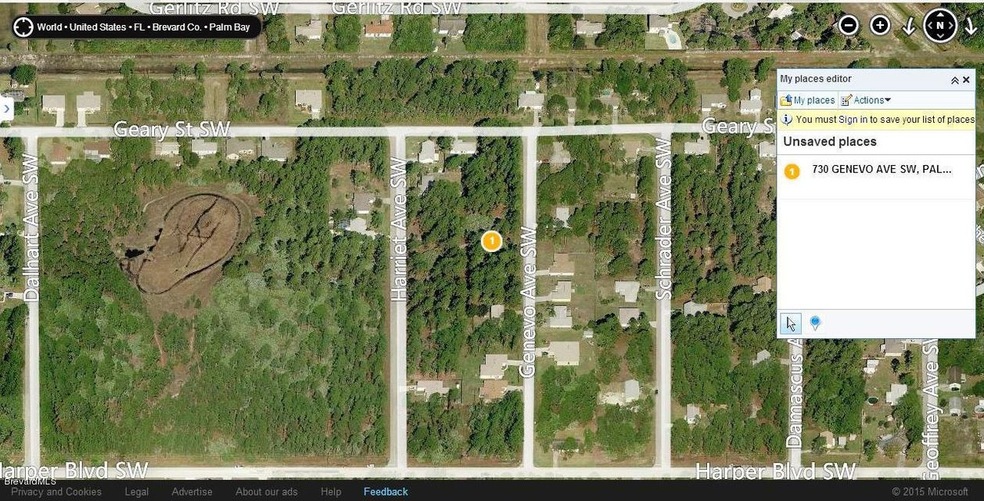
Task: Zoom out with the minus button
Action: click(x=848, y=25)
